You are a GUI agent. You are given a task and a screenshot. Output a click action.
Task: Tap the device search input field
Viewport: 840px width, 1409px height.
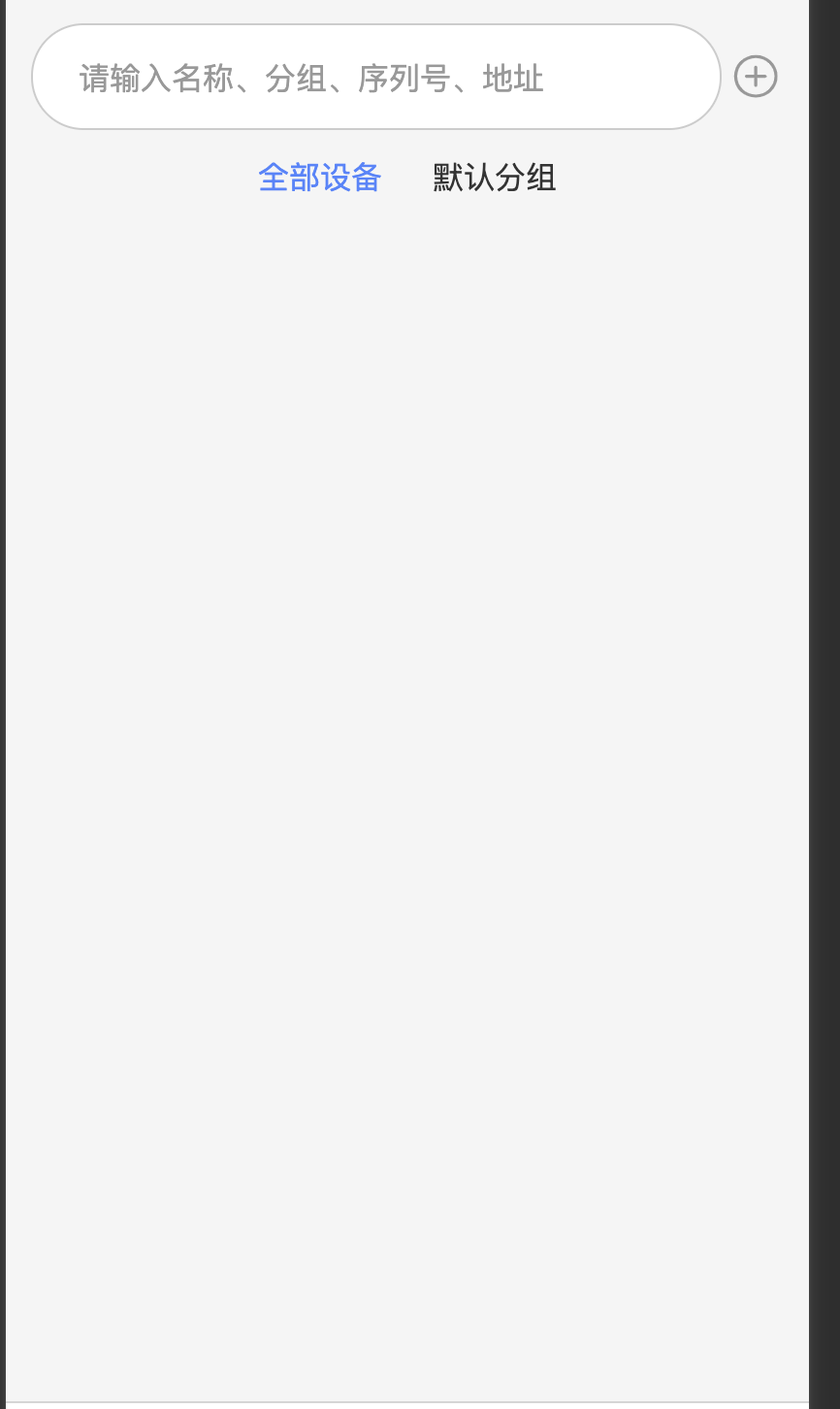pos(376,78)
